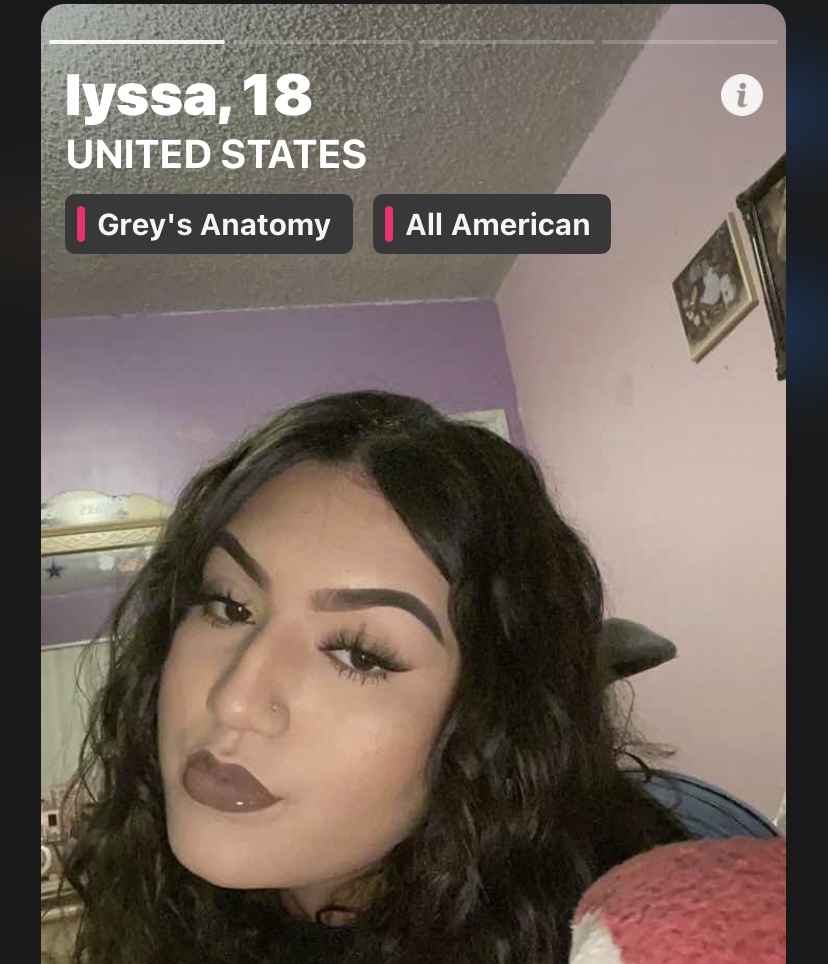Viewport: 828px width, 964px height.
Task: Open lyssa's profile photo card
Action: (x=413, y=600)
